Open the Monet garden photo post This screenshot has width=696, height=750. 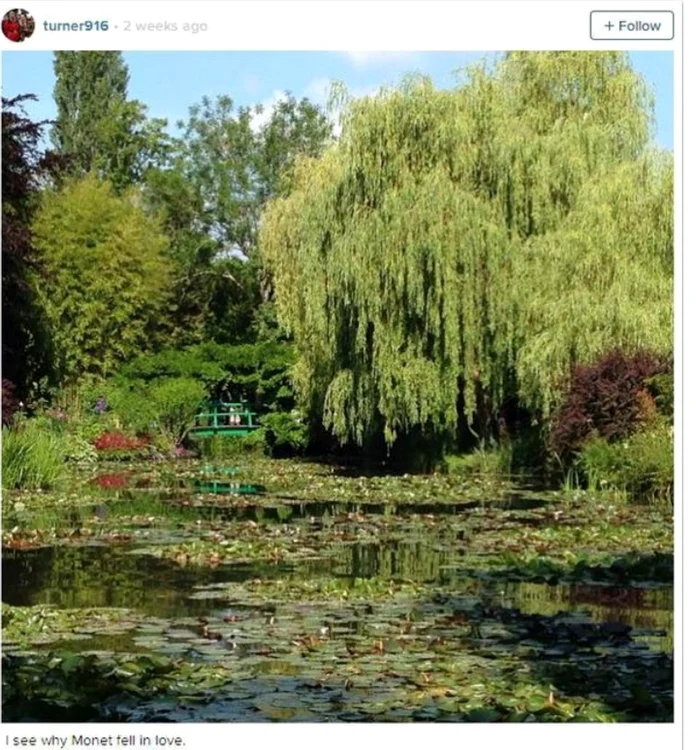click(337, 386)
